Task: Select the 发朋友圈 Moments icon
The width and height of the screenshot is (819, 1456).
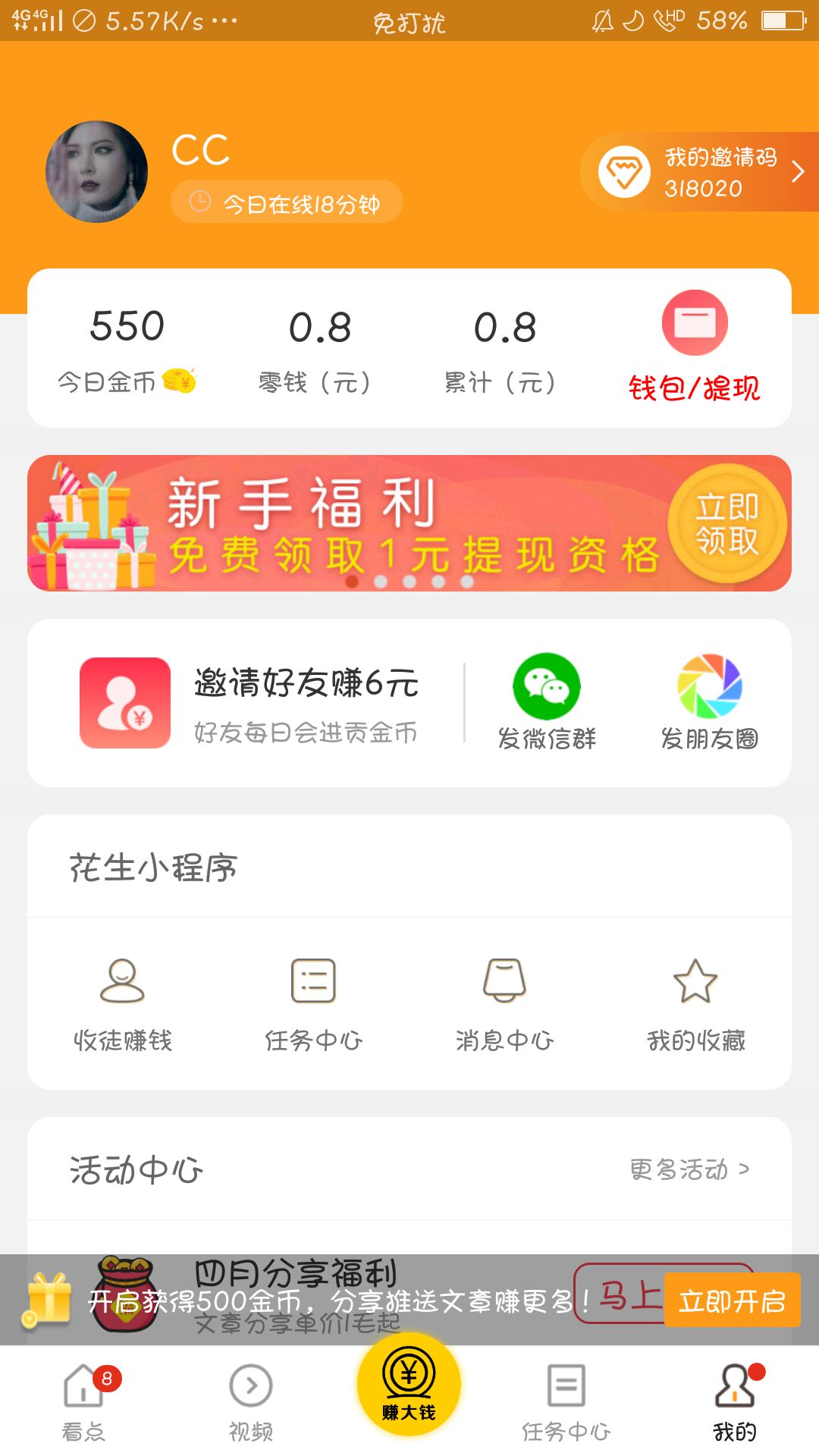Action: point(709,686)
